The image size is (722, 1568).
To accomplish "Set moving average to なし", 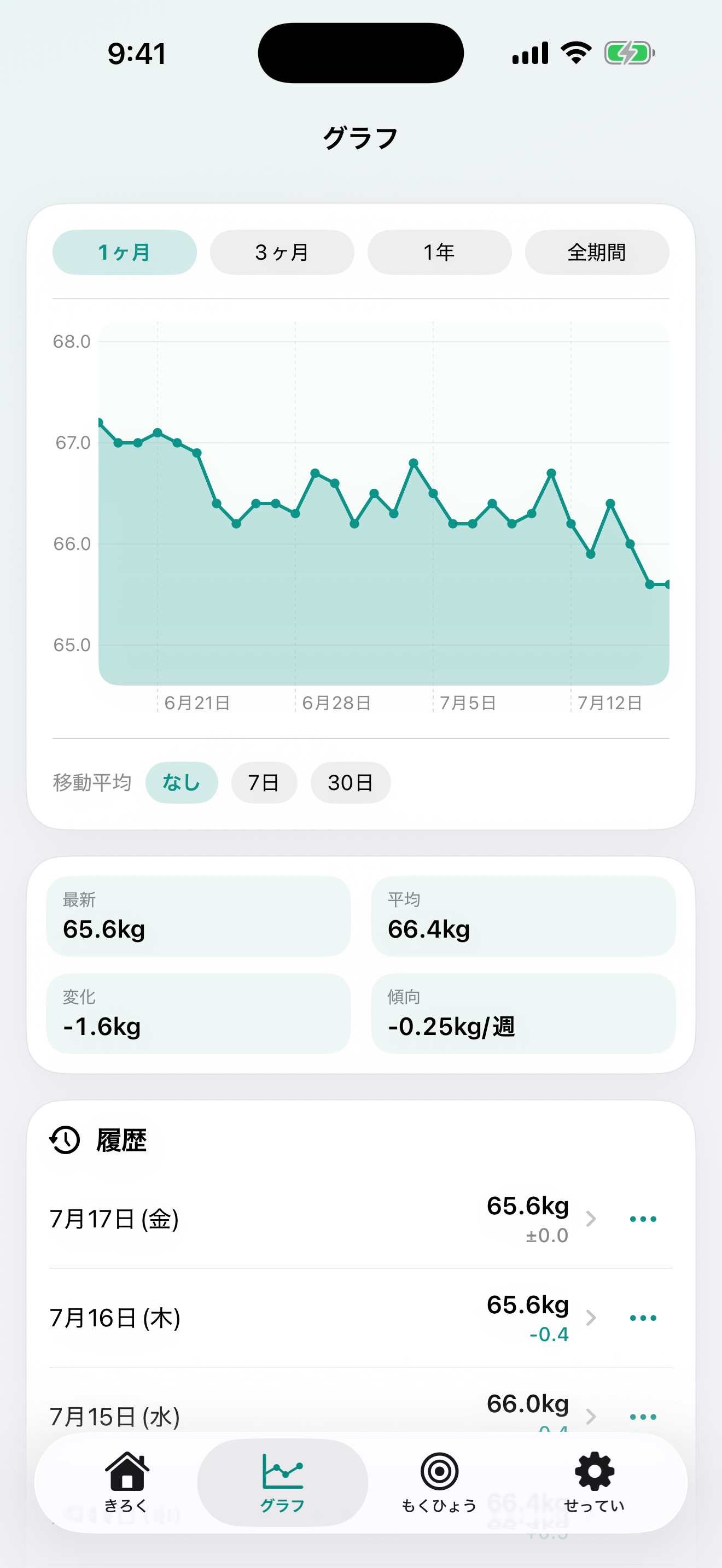I will pyautogui.click(x=182, y=782).
